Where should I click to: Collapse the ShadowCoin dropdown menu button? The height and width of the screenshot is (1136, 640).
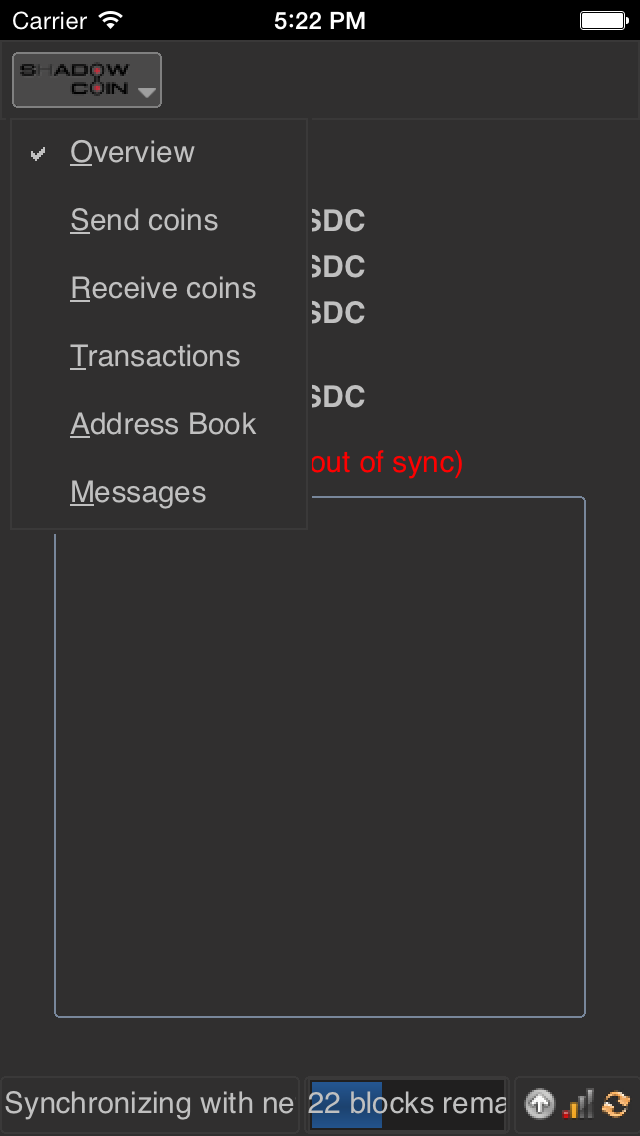(87, 80)
